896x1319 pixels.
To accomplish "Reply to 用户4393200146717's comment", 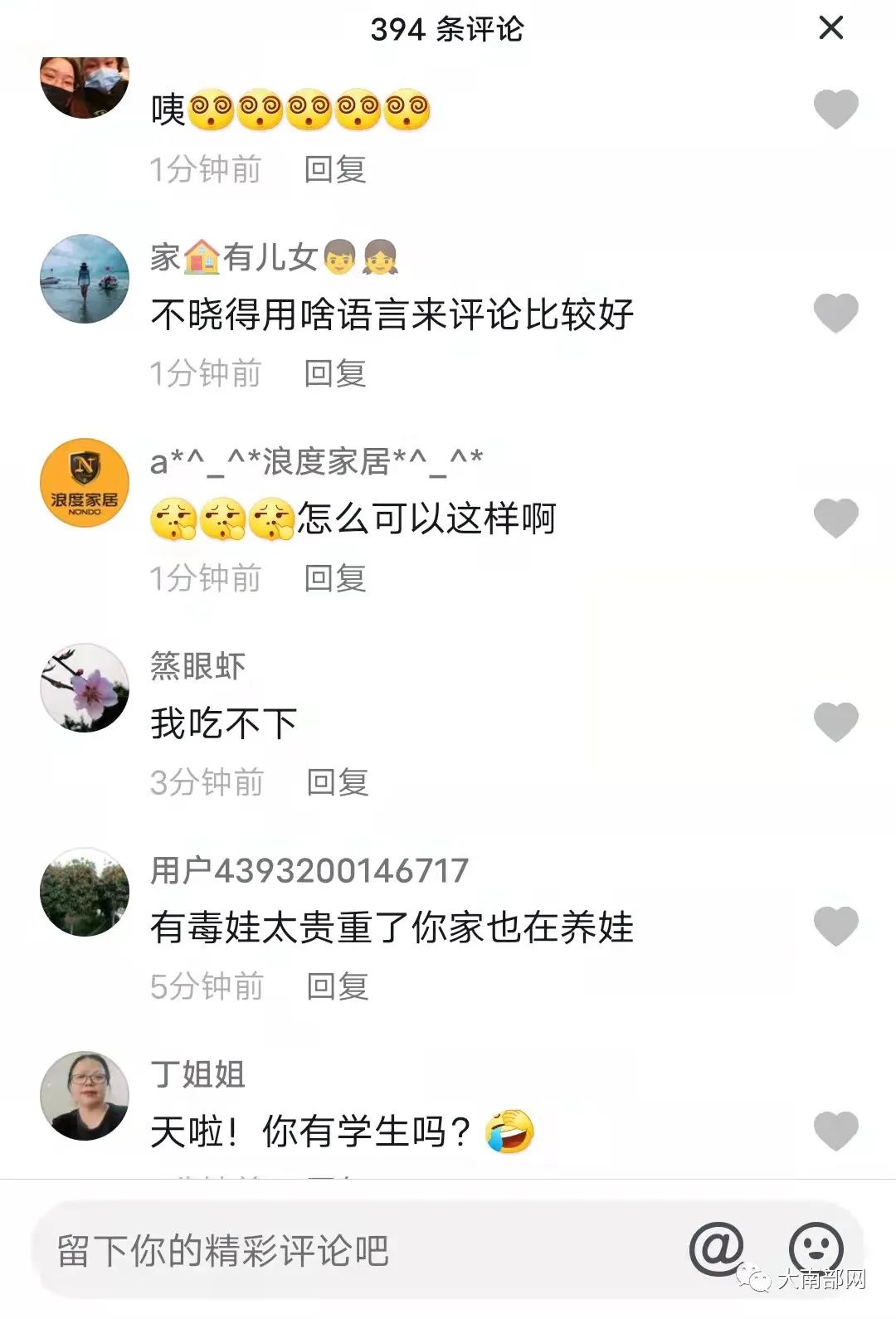I will click(x=337, y=986).
